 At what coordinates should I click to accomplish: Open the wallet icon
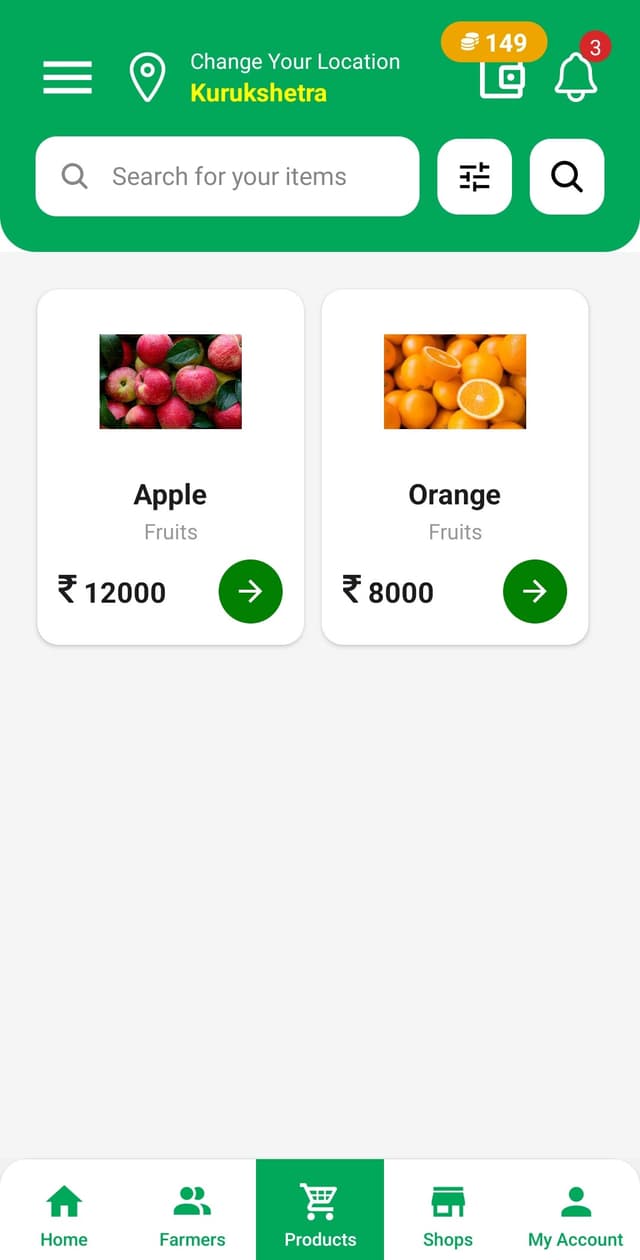502,78
